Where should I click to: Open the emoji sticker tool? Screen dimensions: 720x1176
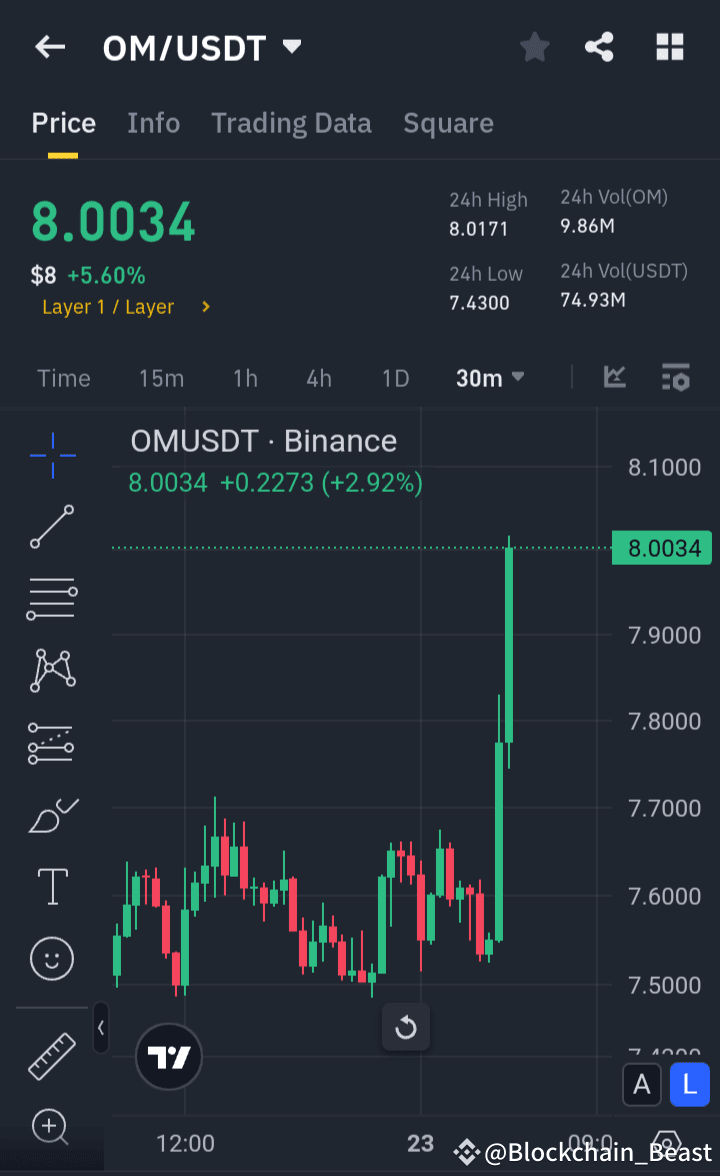tap(51, 958)
